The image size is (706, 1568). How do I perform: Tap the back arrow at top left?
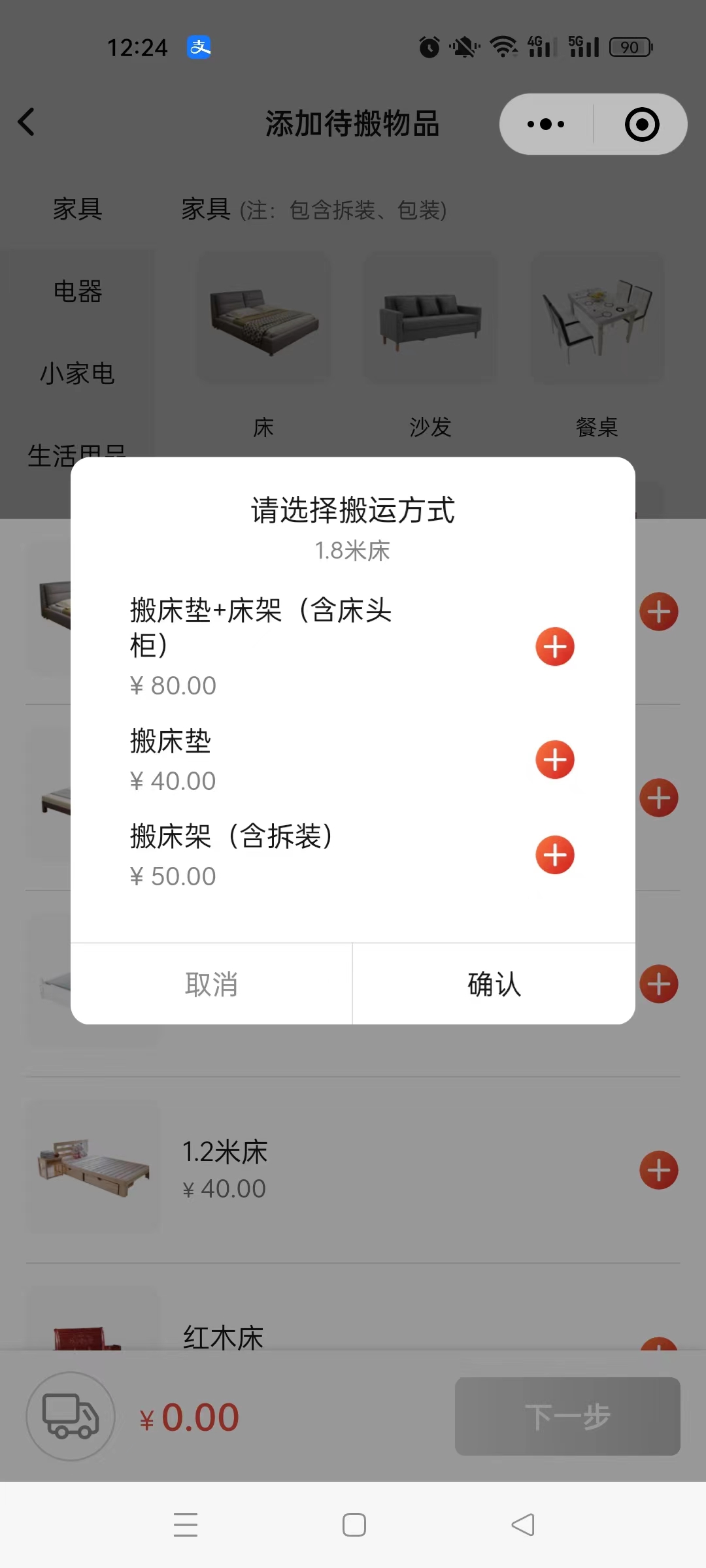pyautogui.click(x=26, y=122)
